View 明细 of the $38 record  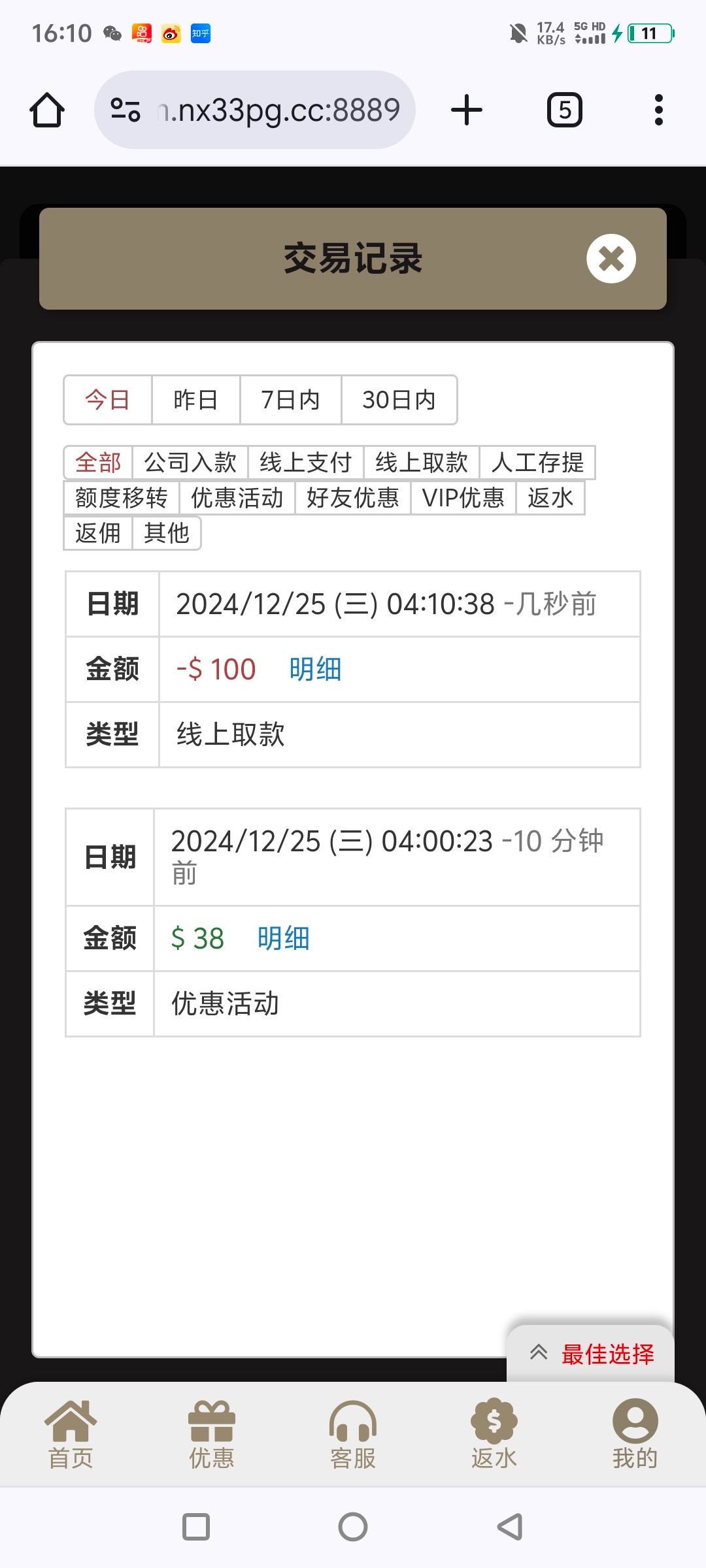click(x=283, y=939)
